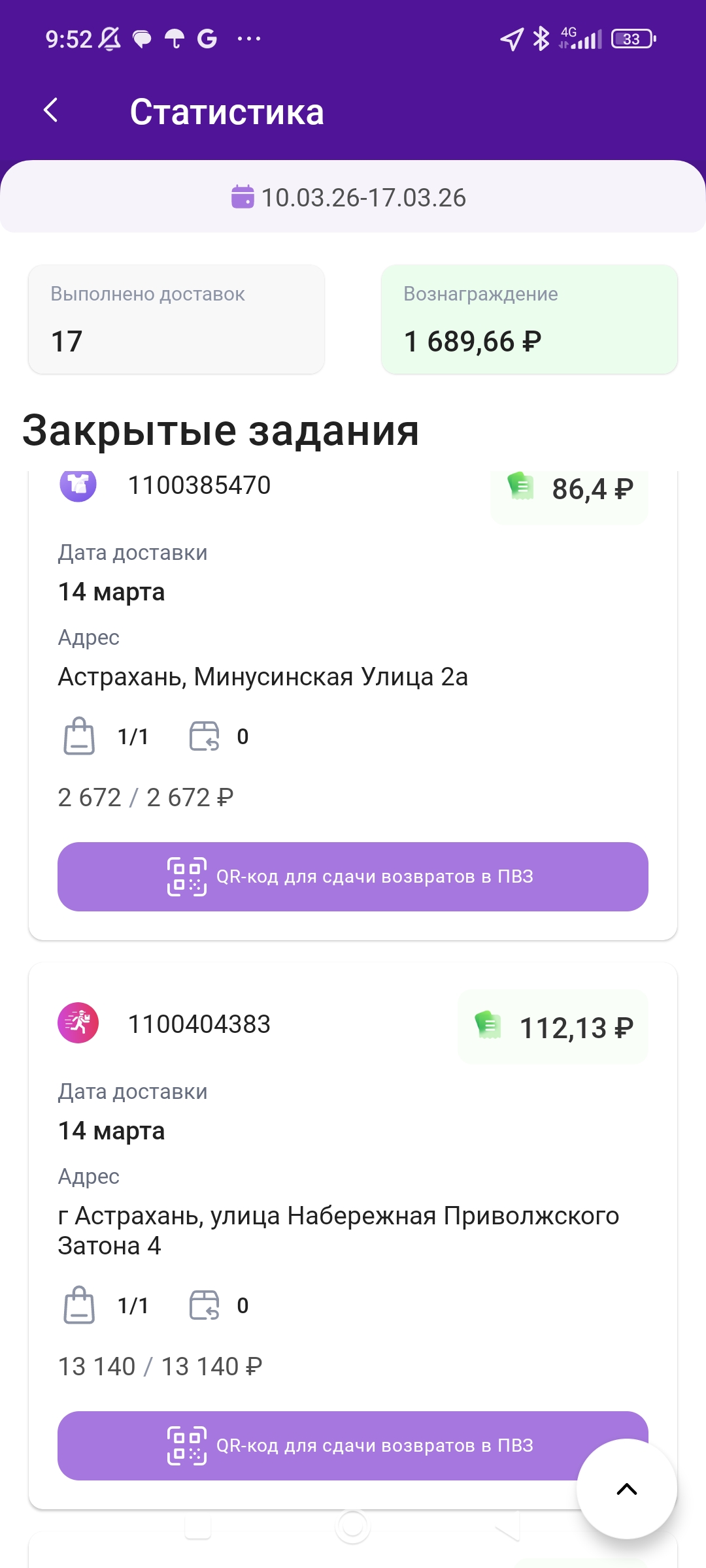Go back from the Статистика screen
Image resolution: width=706 pixels, height=1568 pixels.
[x=51, y=110]
